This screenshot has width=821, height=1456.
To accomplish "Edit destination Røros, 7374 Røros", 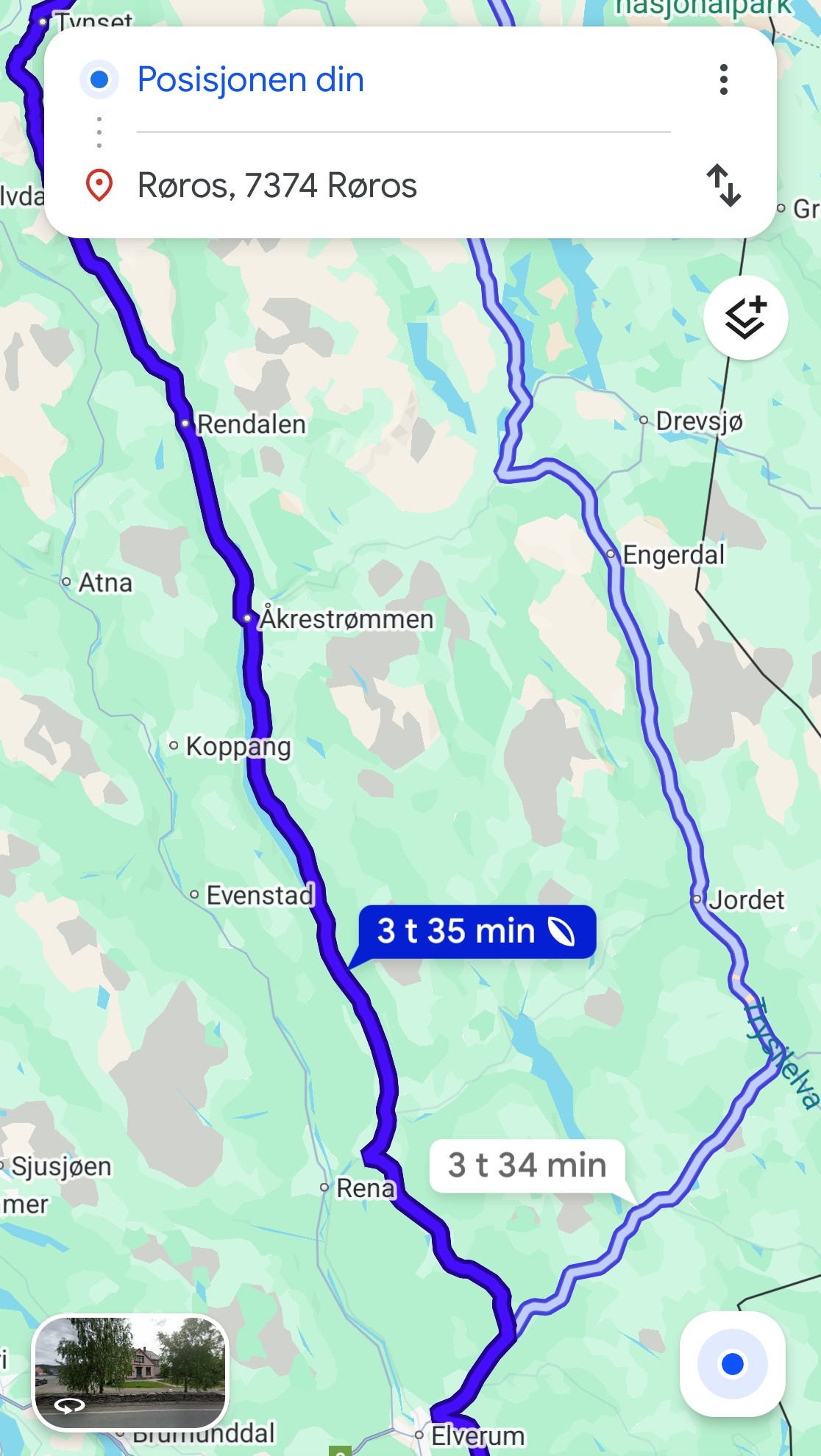I will (277, 185).
